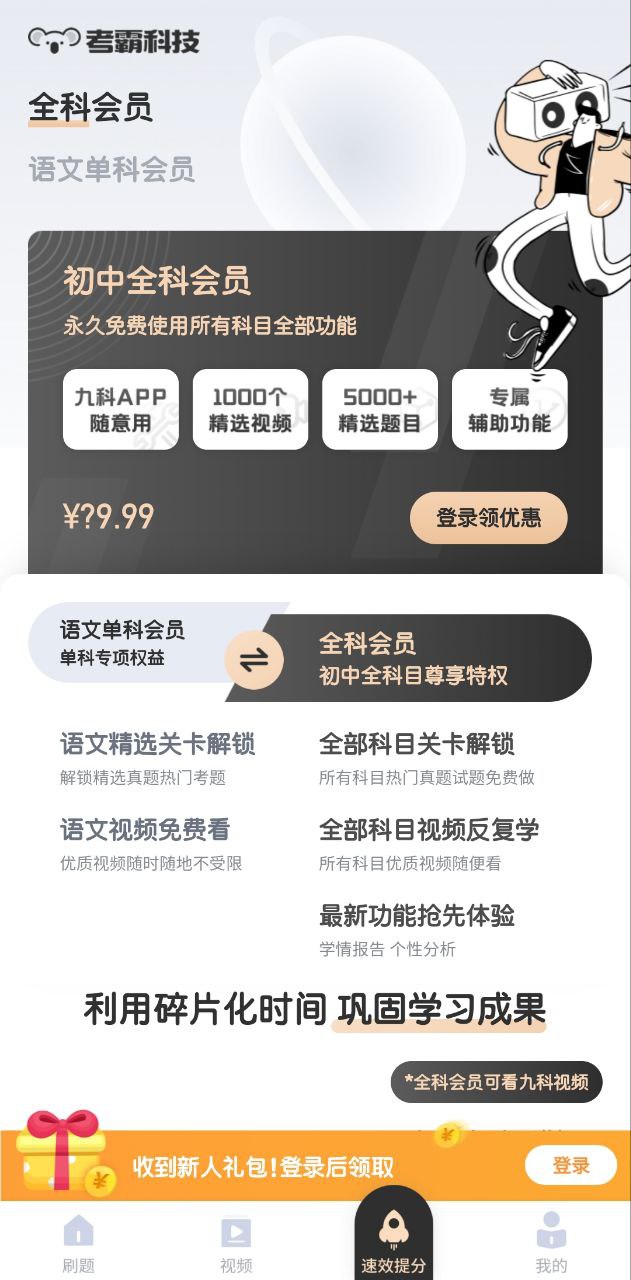
Task: Tap the 登录领优惠 button
Action: (x=488, y=517)
